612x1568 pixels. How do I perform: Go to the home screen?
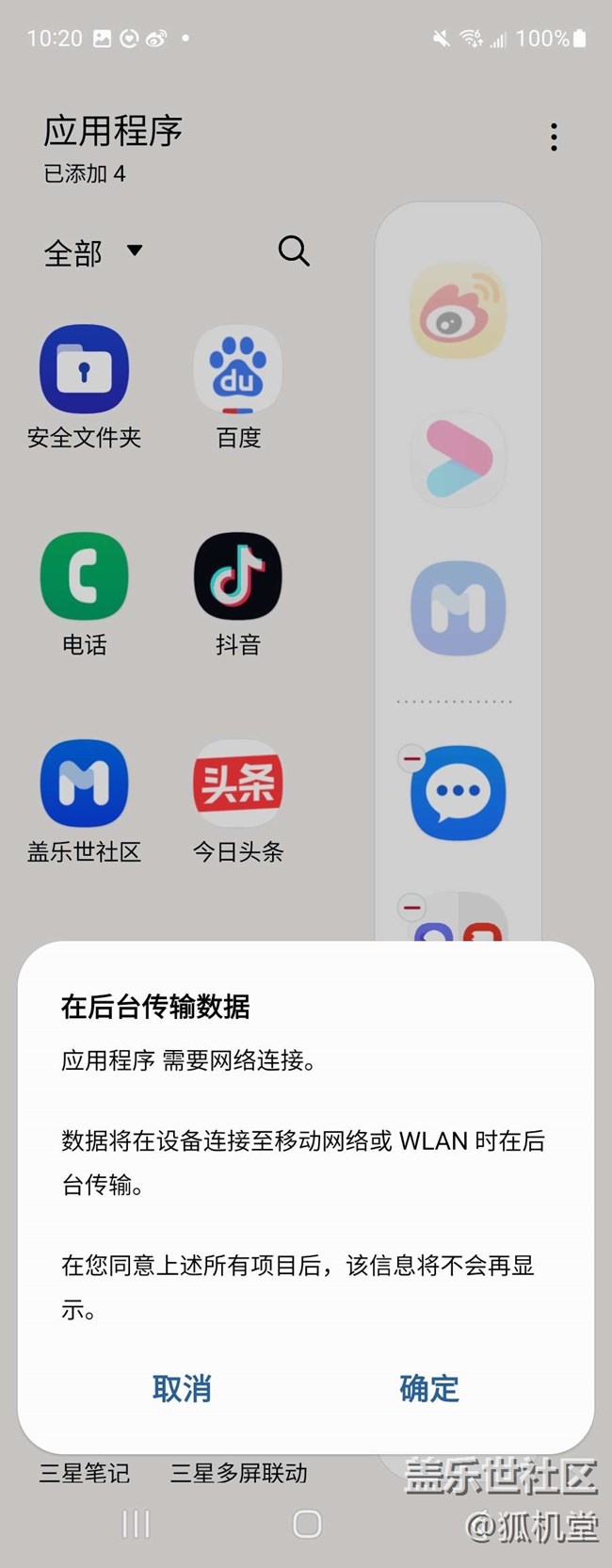tap(307, 1524)
